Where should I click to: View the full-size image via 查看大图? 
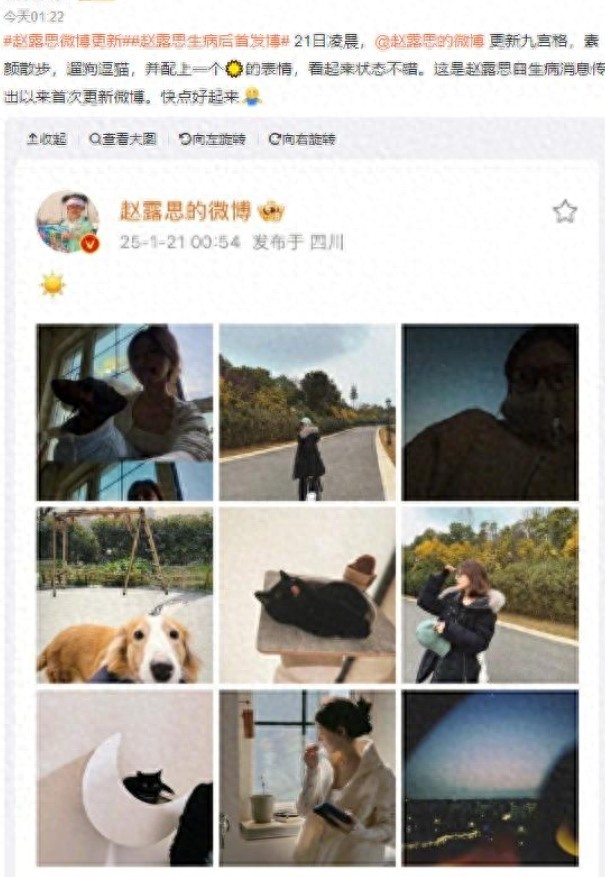(x=123, y=139)
